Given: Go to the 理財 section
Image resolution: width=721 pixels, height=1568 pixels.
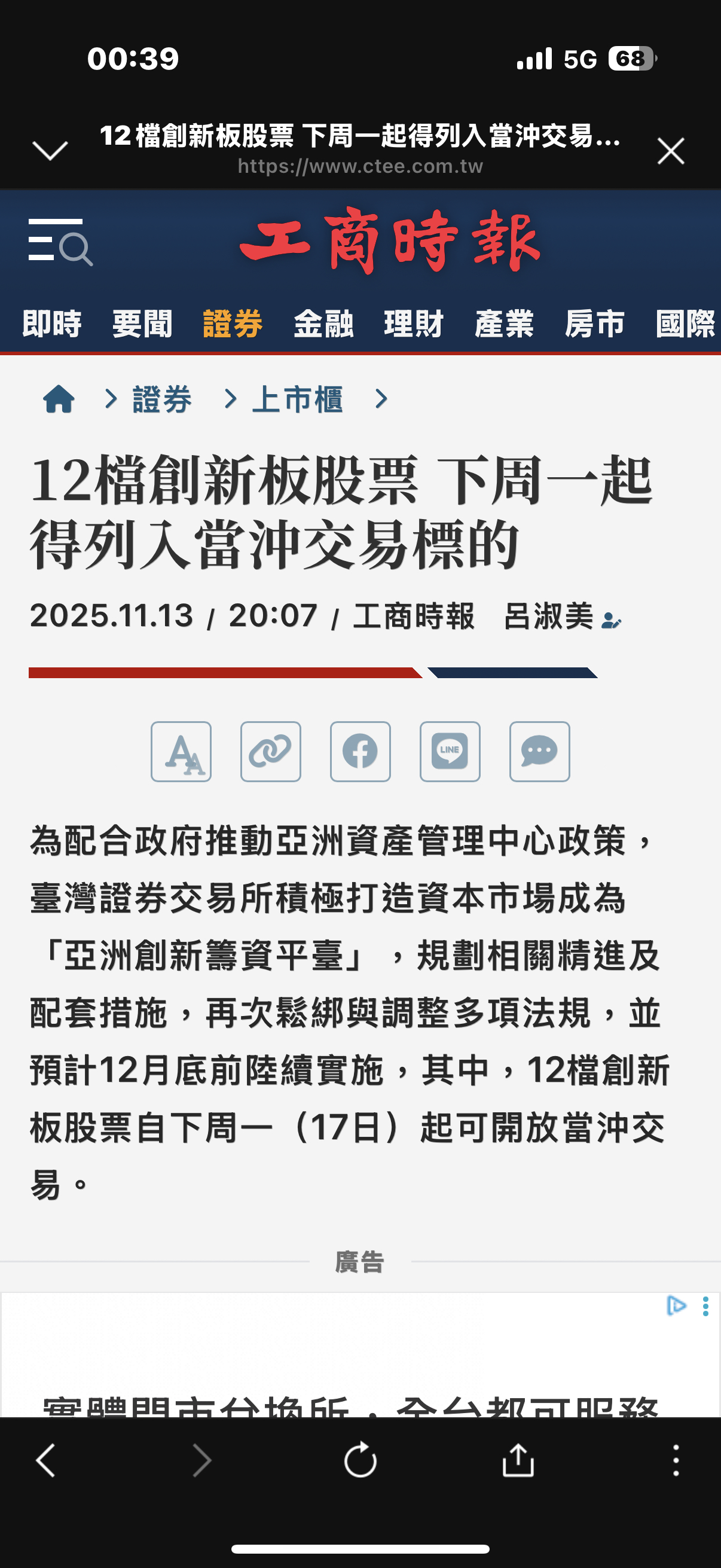Looking at the screenshot, I should pyautogui.click(x=414, y=323).
